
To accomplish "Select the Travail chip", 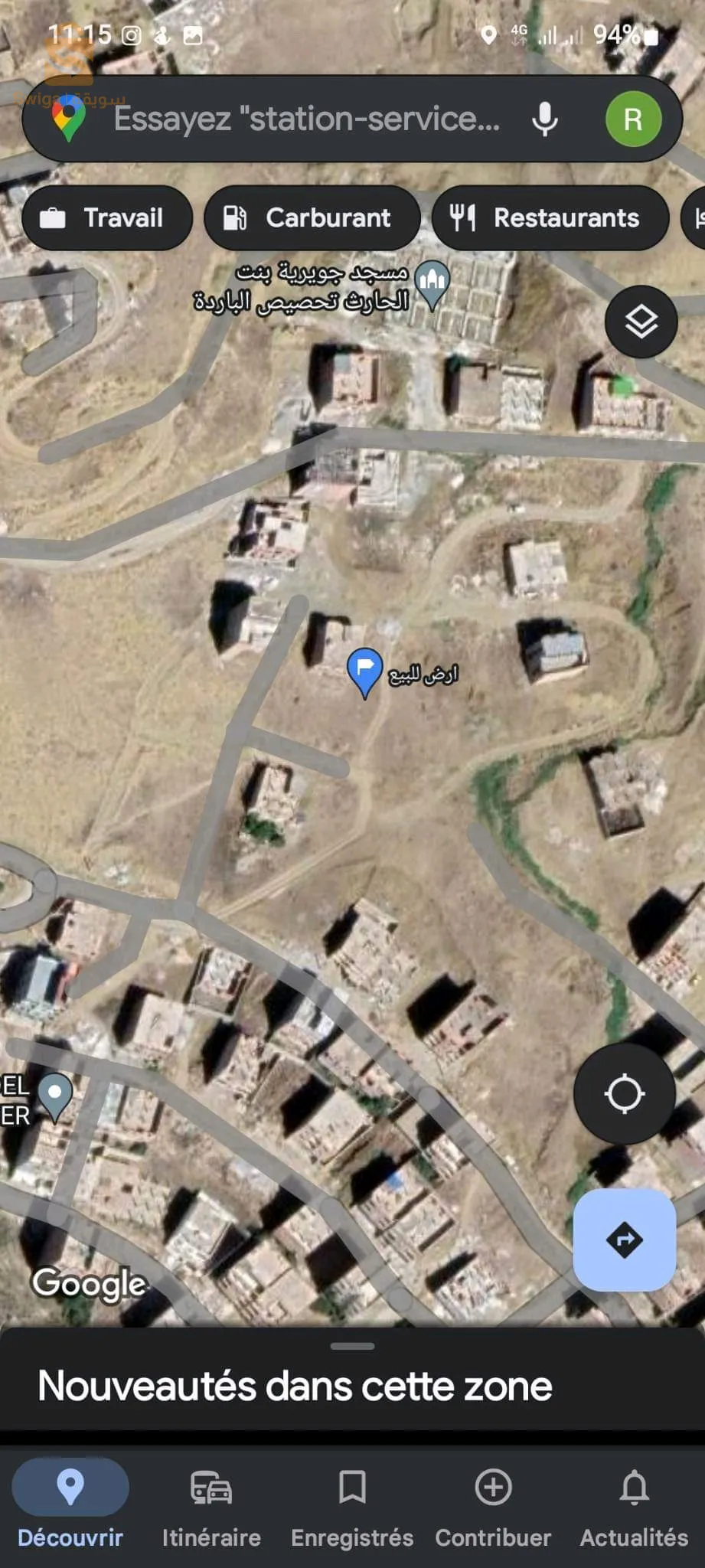I will pos(106,218).
